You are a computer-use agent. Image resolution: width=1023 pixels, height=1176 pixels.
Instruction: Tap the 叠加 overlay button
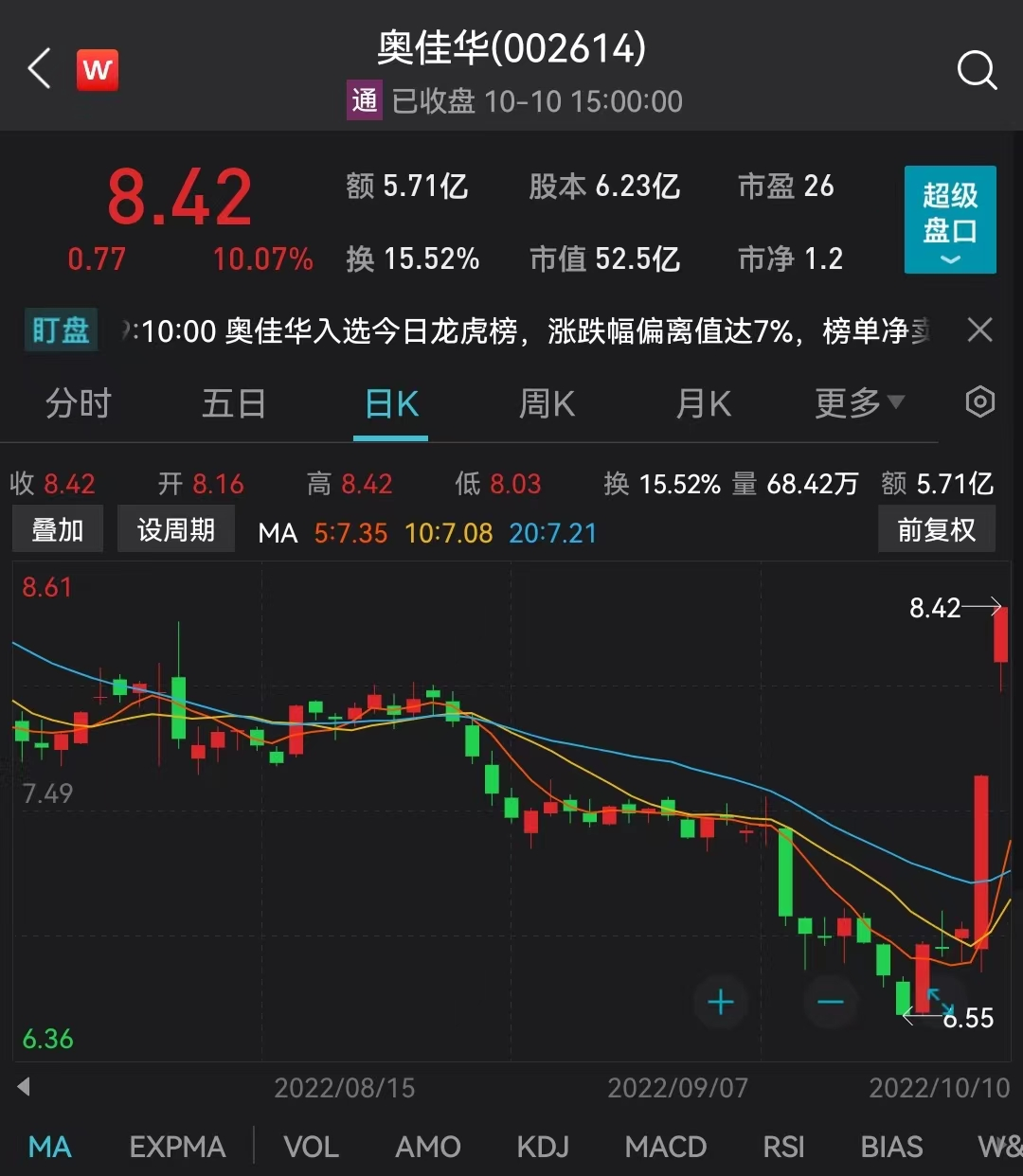[58, 530]
